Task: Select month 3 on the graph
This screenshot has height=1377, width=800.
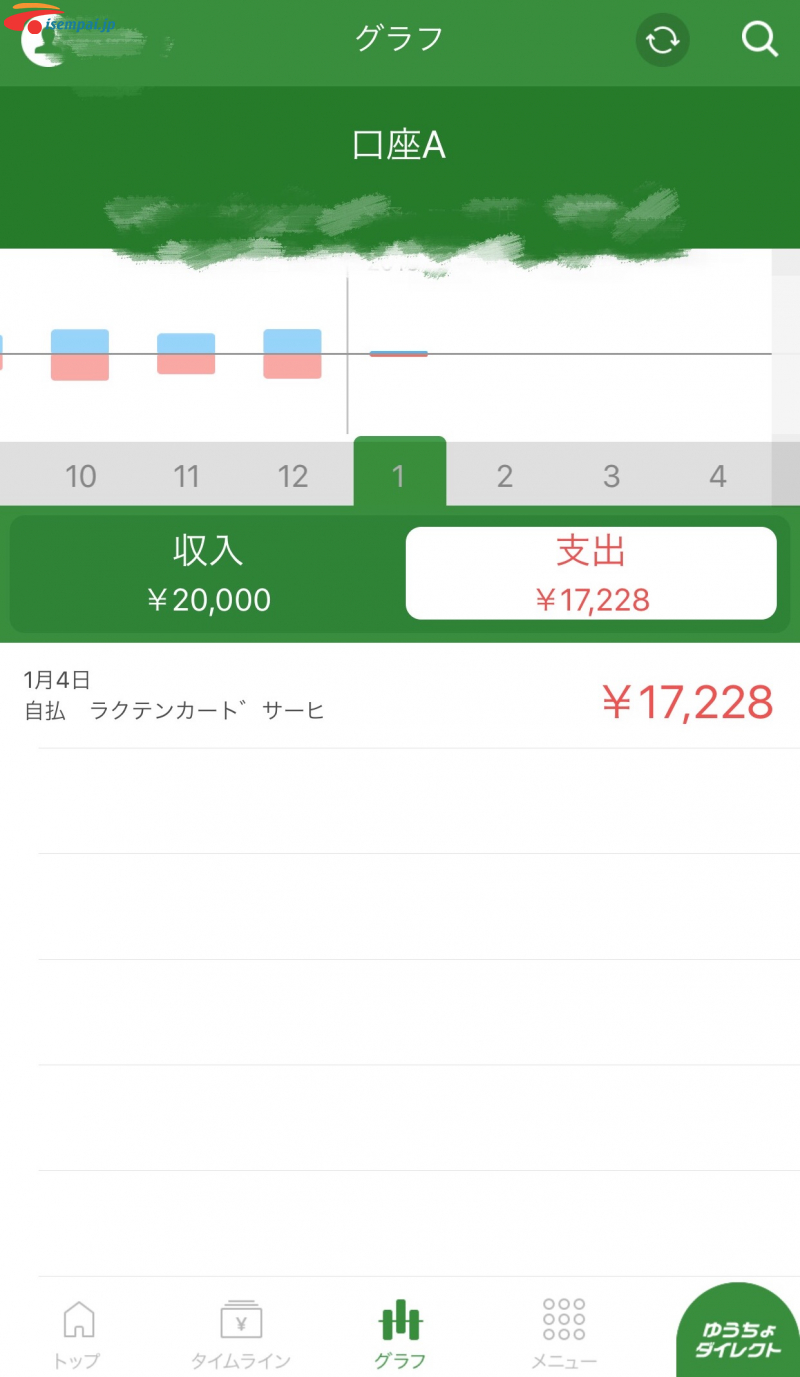Action: click(x=611, y=476)
